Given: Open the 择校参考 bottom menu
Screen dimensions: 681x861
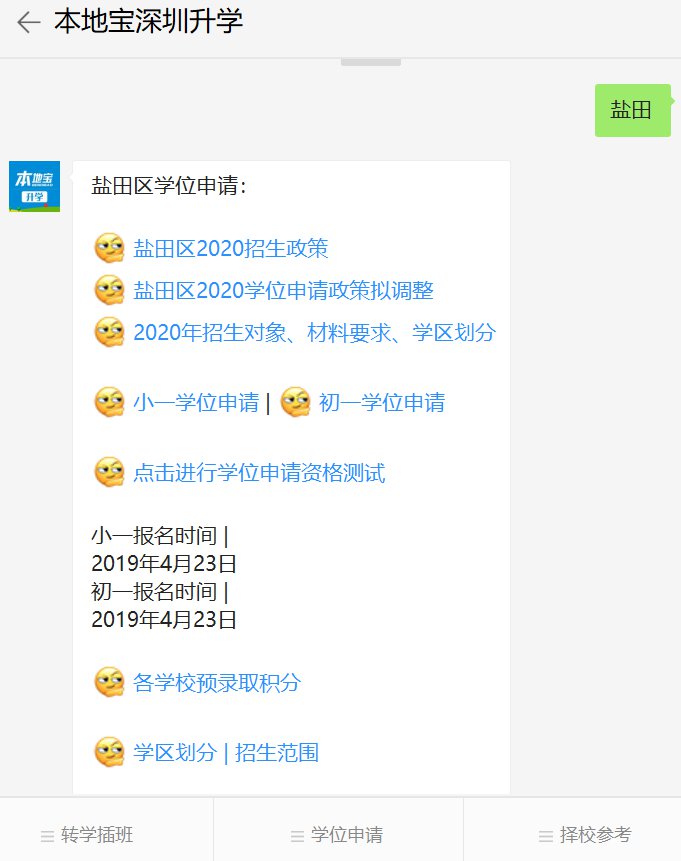Looking at the screenshot, I should click(595, 835).
